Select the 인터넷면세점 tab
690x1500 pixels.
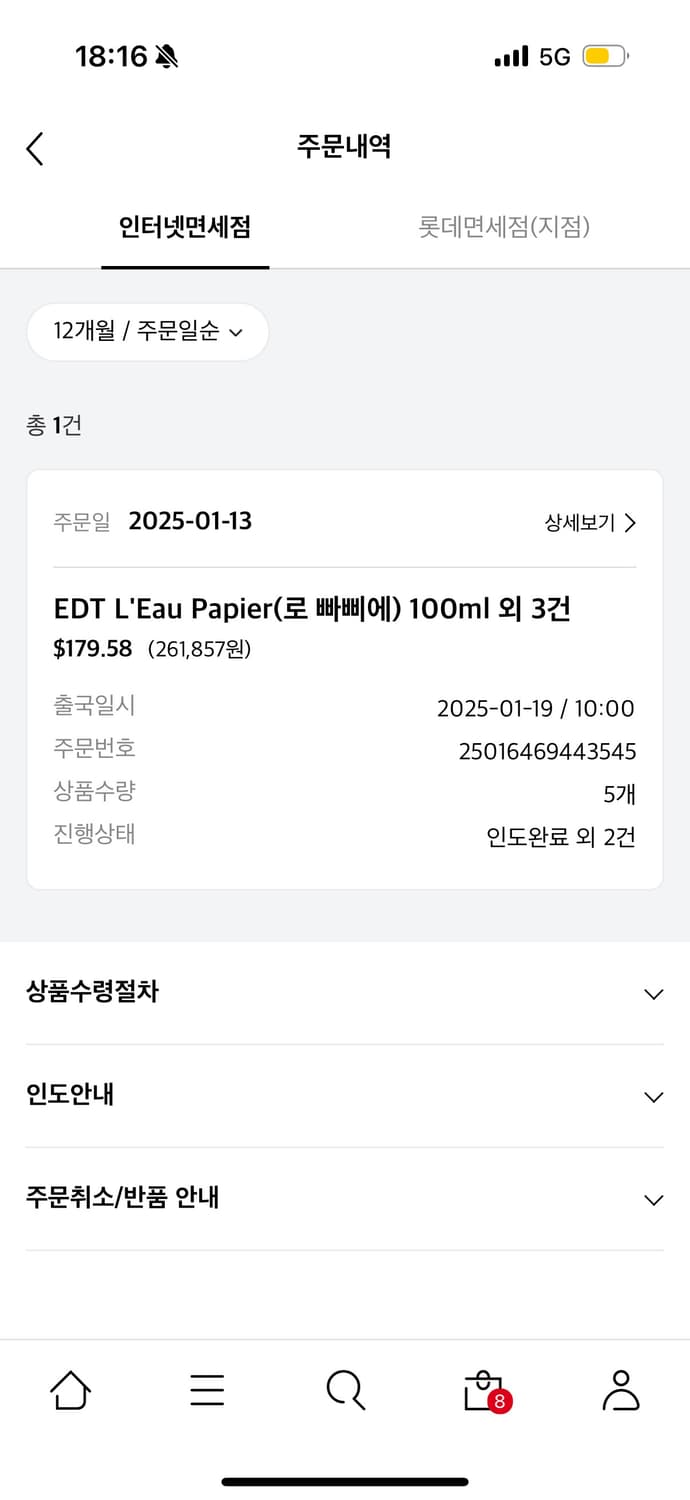tap(185, 227)
